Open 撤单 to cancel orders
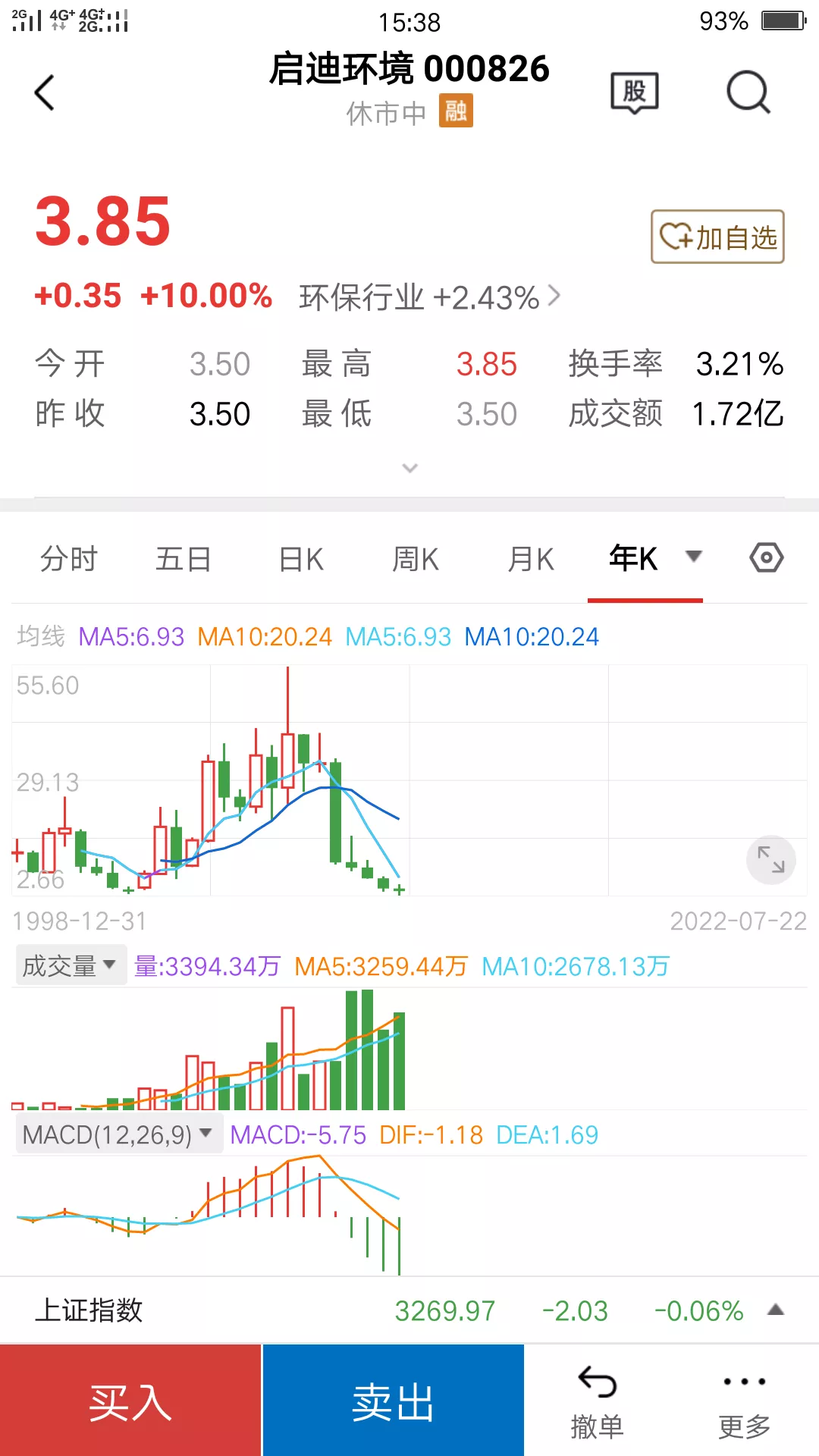This screenshot has width=819, height=1456. (597, 1401)
